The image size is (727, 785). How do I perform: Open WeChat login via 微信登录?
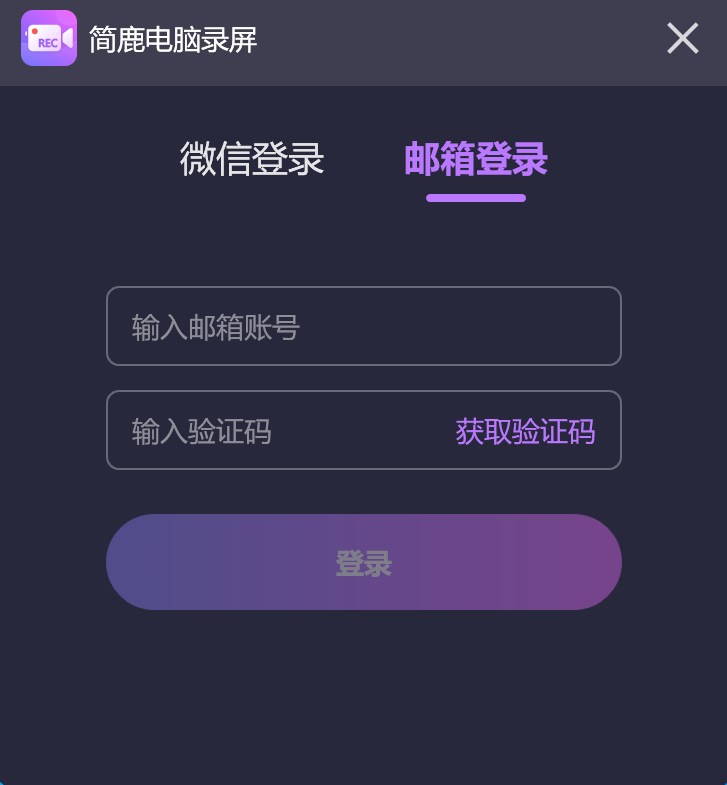pos(251,159)
